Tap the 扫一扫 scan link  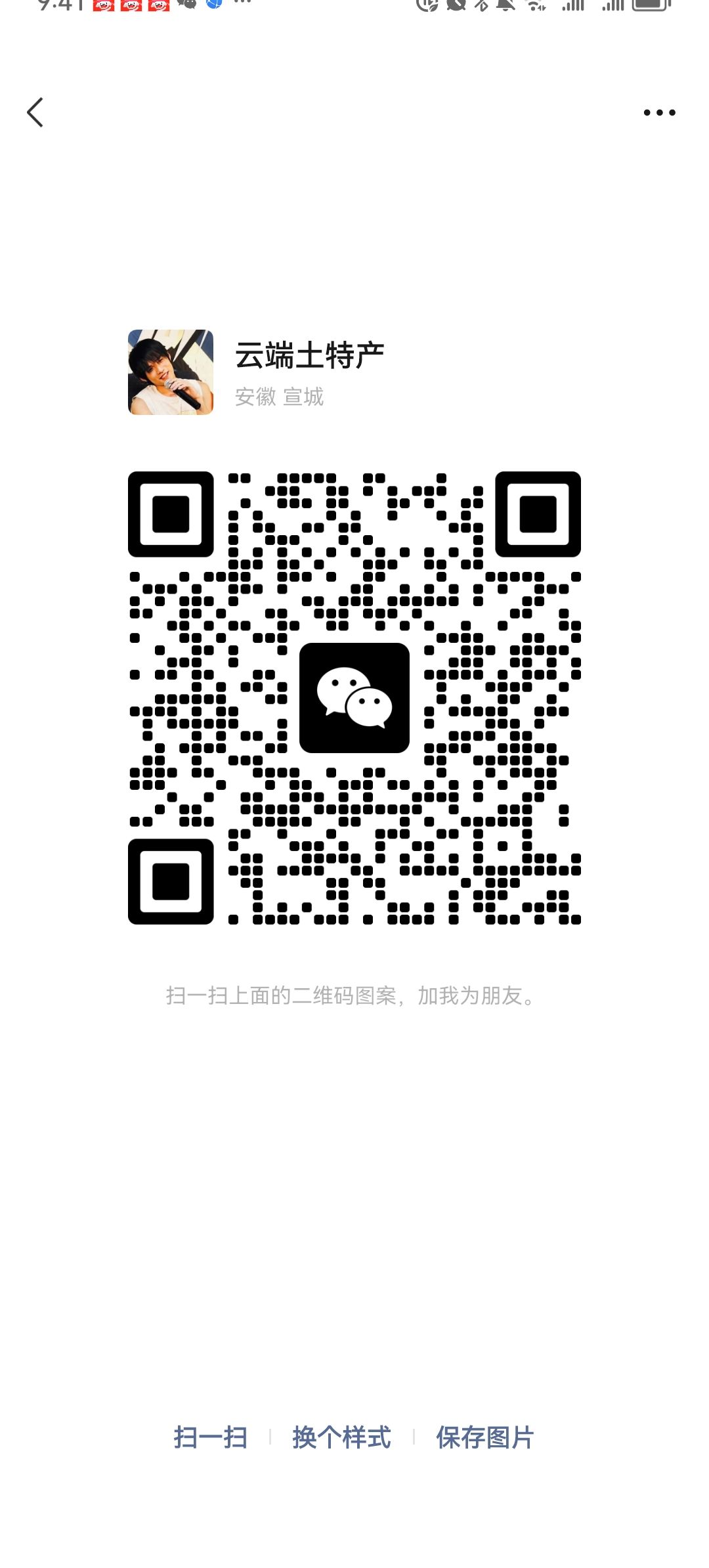pos(211,1437)
